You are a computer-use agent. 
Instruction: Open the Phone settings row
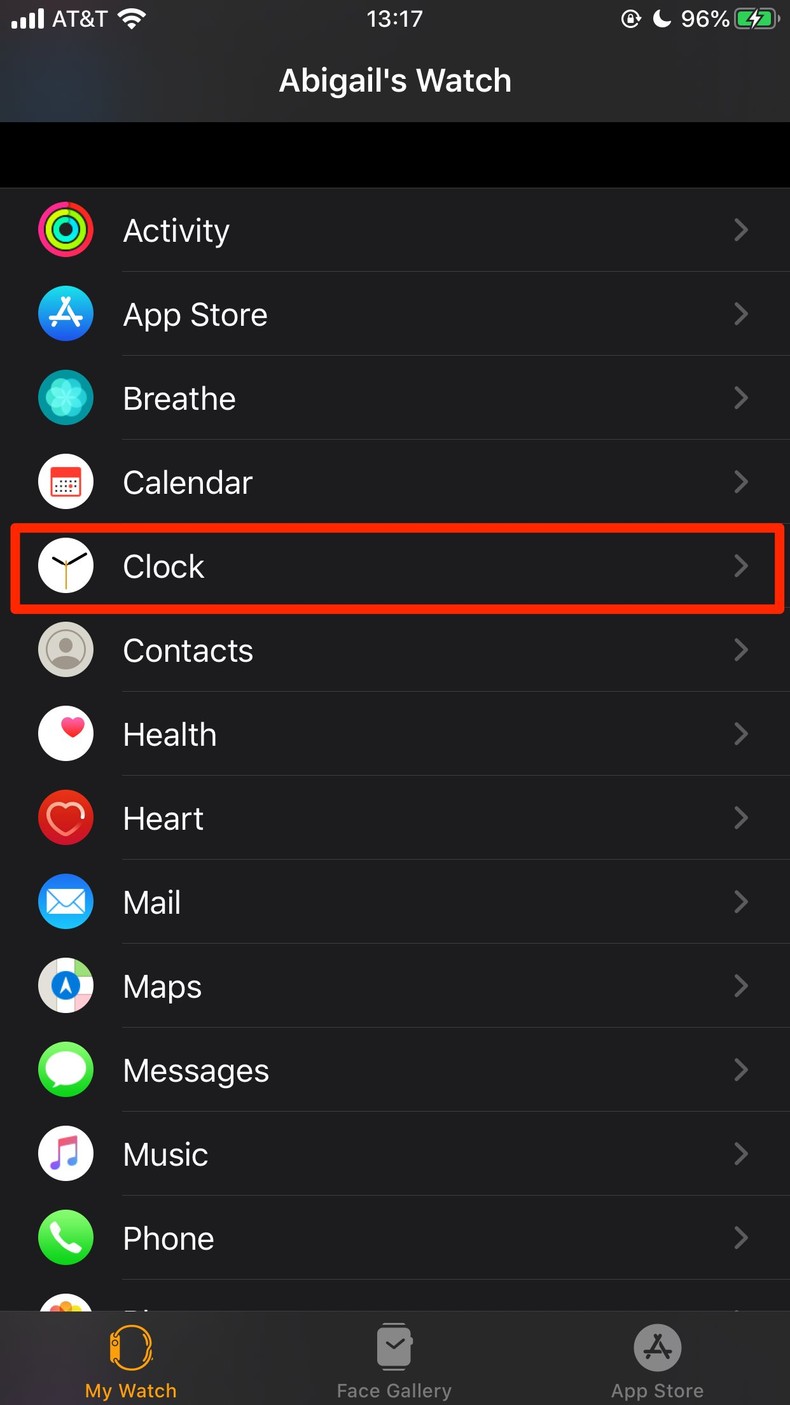click(395, 1238)
